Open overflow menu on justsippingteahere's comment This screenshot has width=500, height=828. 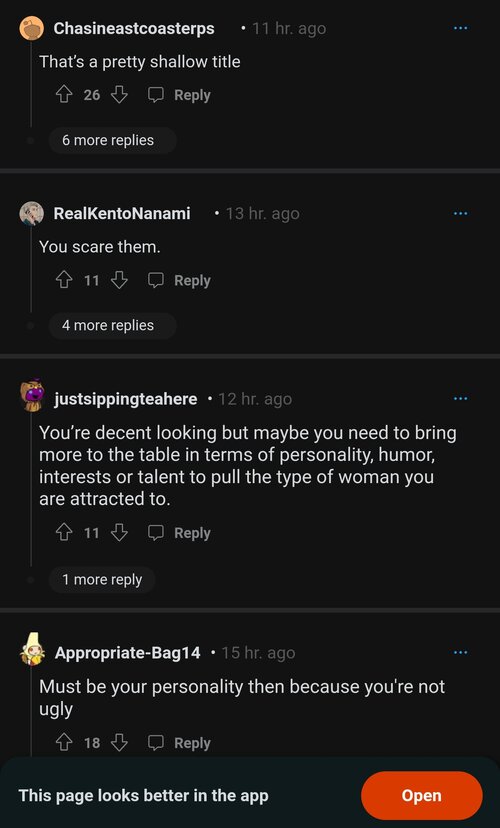coord(460,399)
